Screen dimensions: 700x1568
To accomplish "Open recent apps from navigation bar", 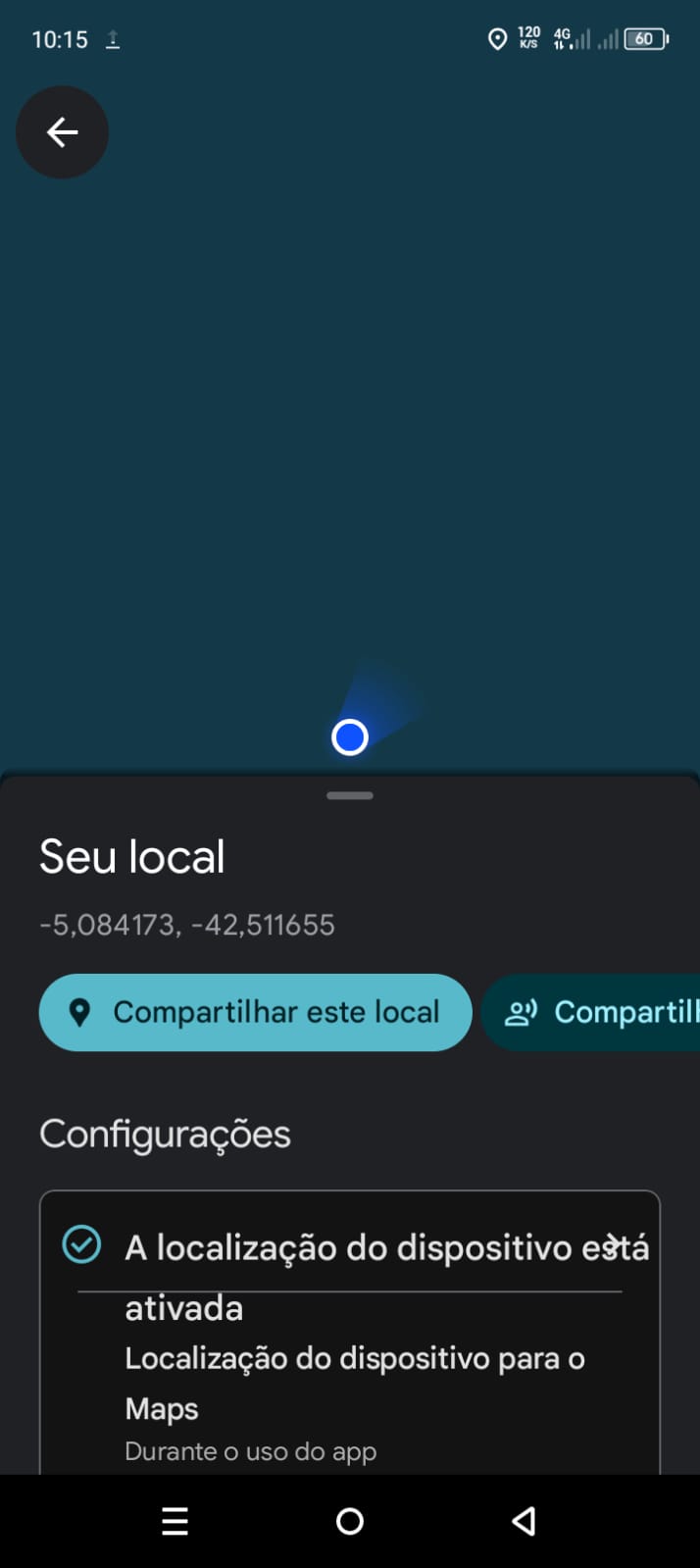I will coord(175,1521).
